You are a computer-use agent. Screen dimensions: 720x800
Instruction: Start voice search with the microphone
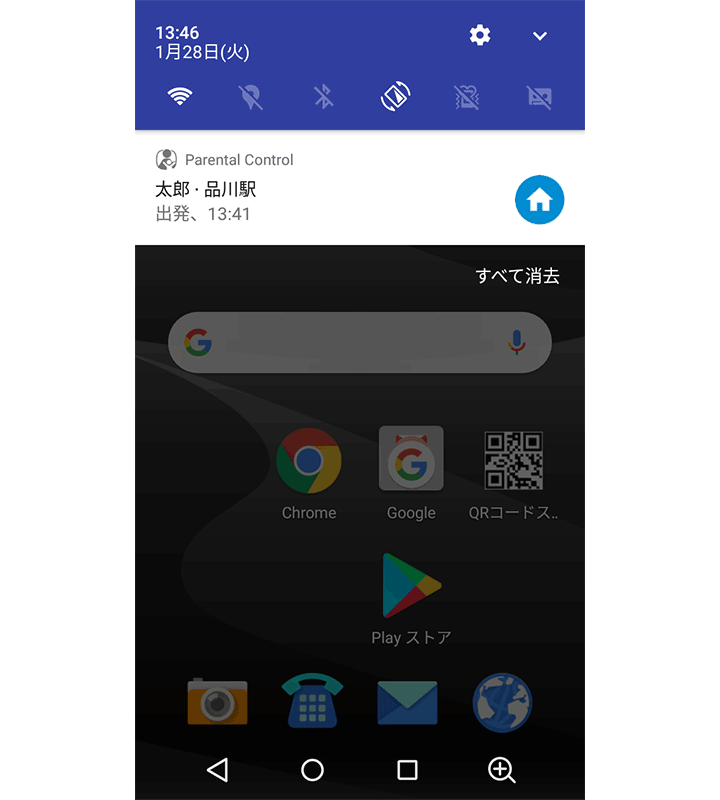[x=516, y=343]
